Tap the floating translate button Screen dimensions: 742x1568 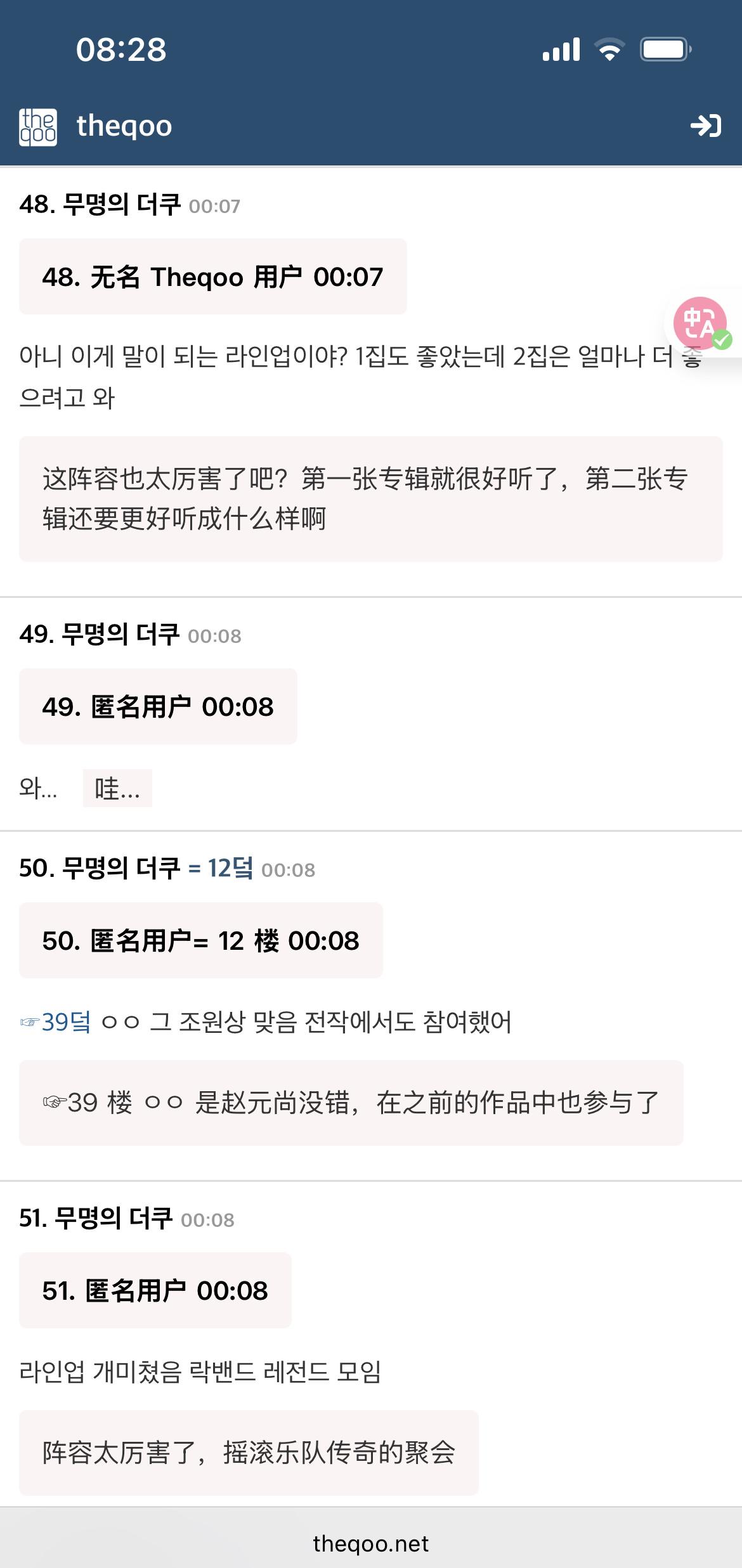701,323
